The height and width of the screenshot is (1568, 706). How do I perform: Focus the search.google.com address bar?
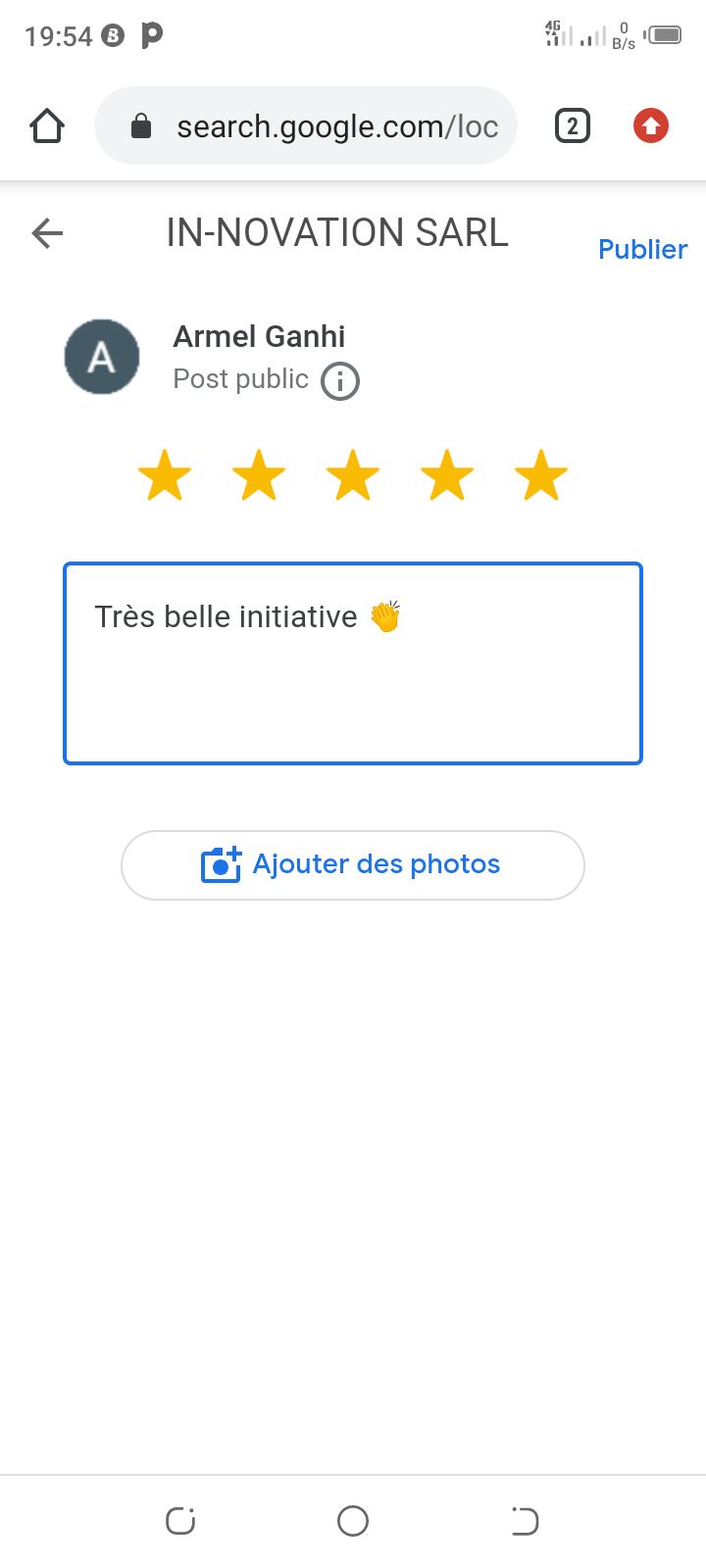[306, 126]
